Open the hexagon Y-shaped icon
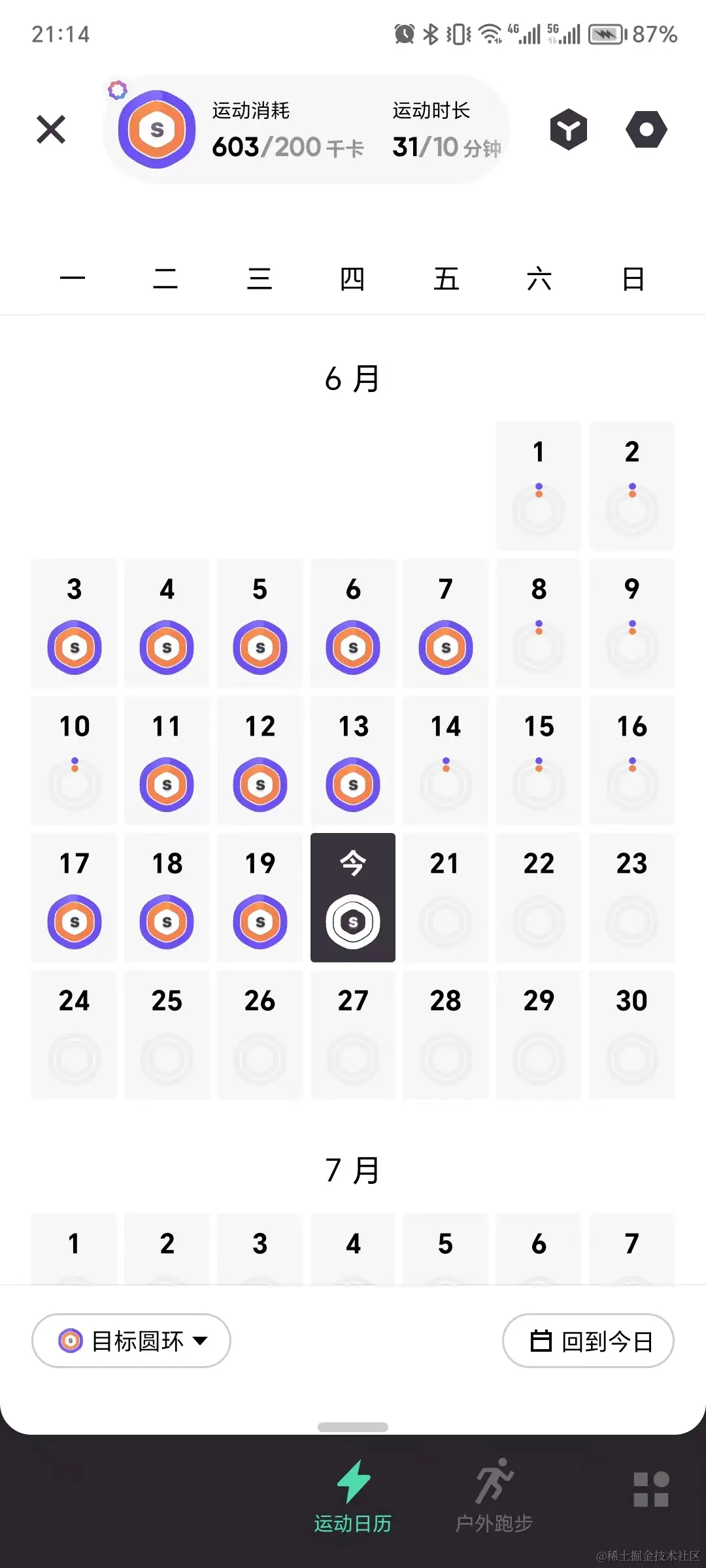The height and width of the screenshot is (1568, 706). (568, 129)
